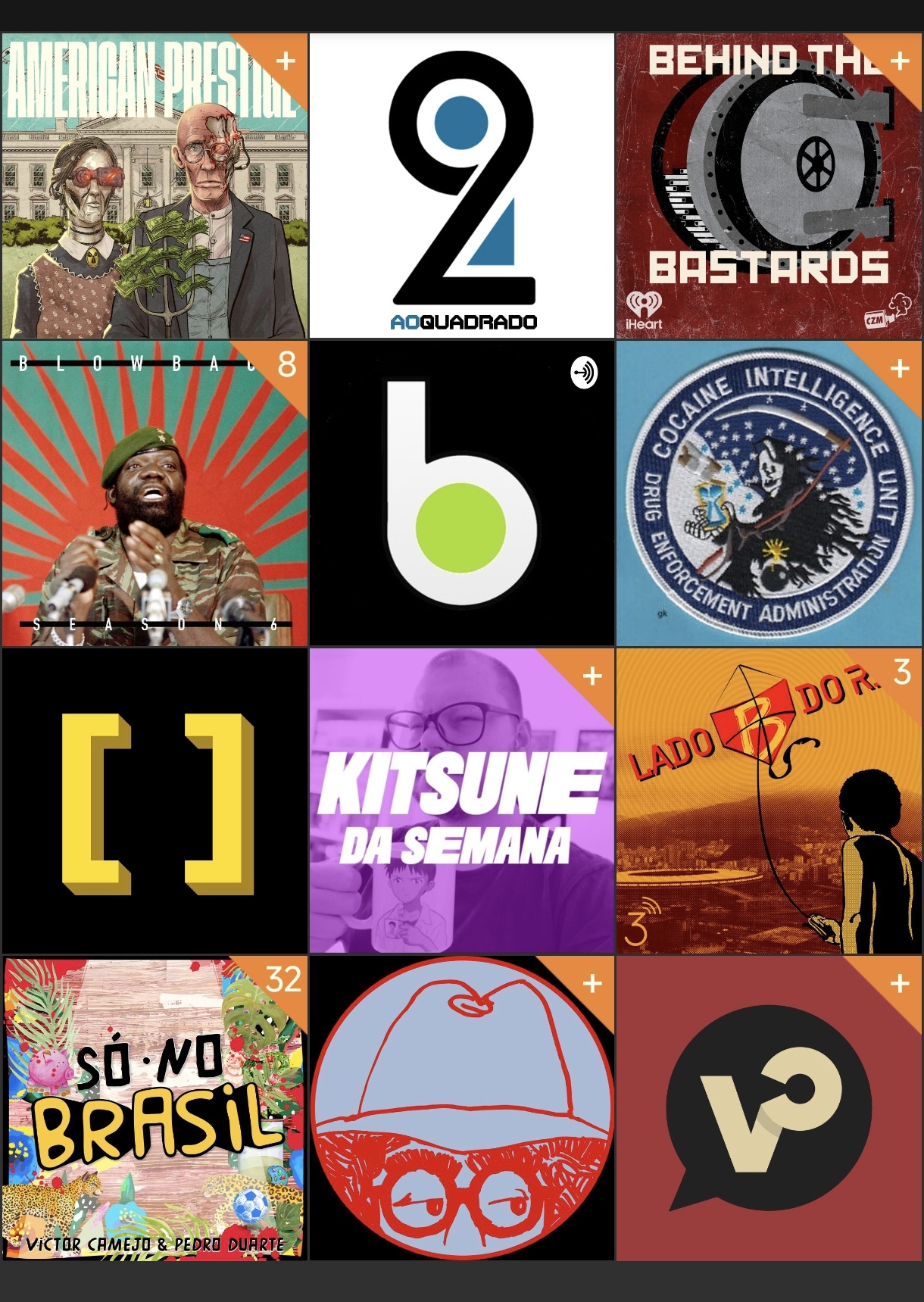Open the green-dot letter b podcast
Viewport: 924px width, 1302px height.
click(461, 493)
